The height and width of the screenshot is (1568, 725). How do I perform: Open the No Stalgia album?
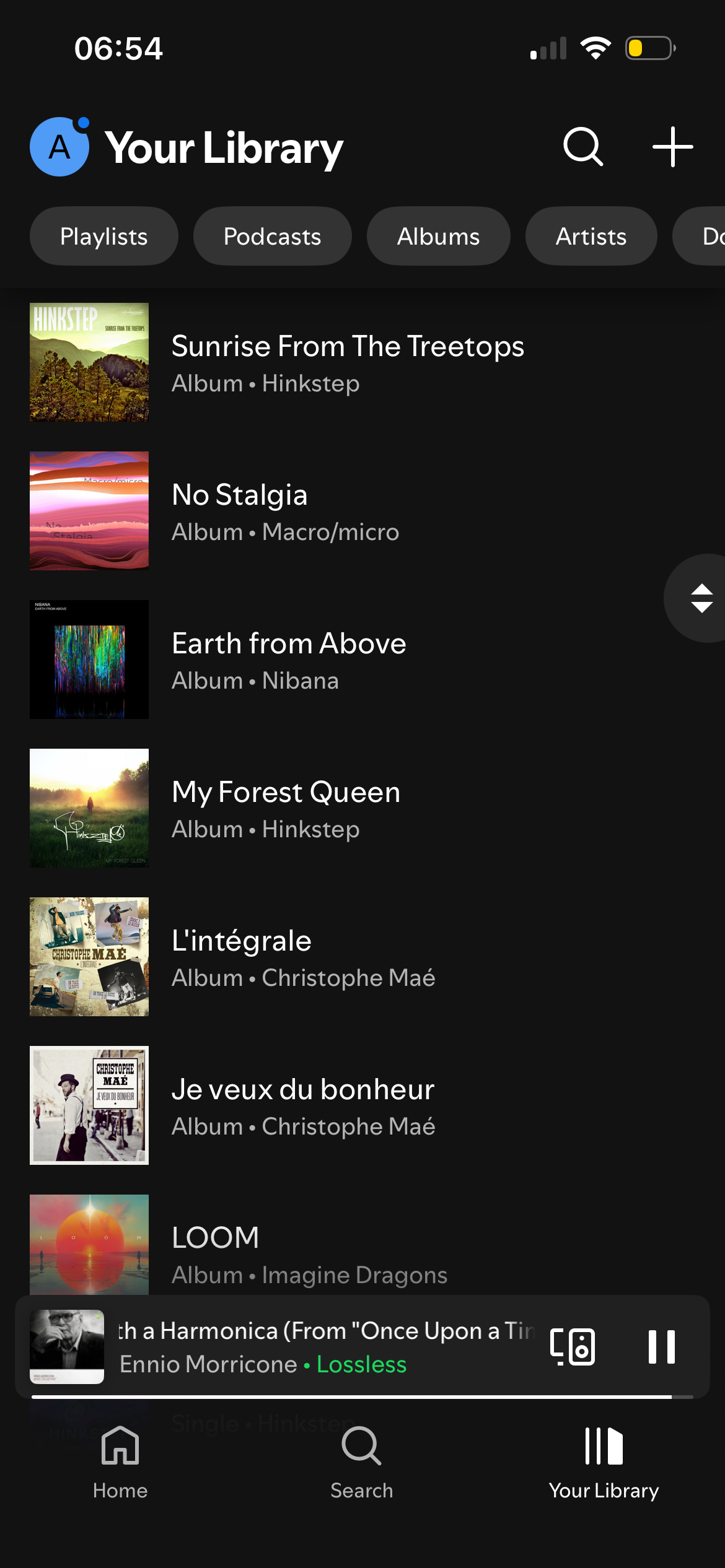[285, 512]
